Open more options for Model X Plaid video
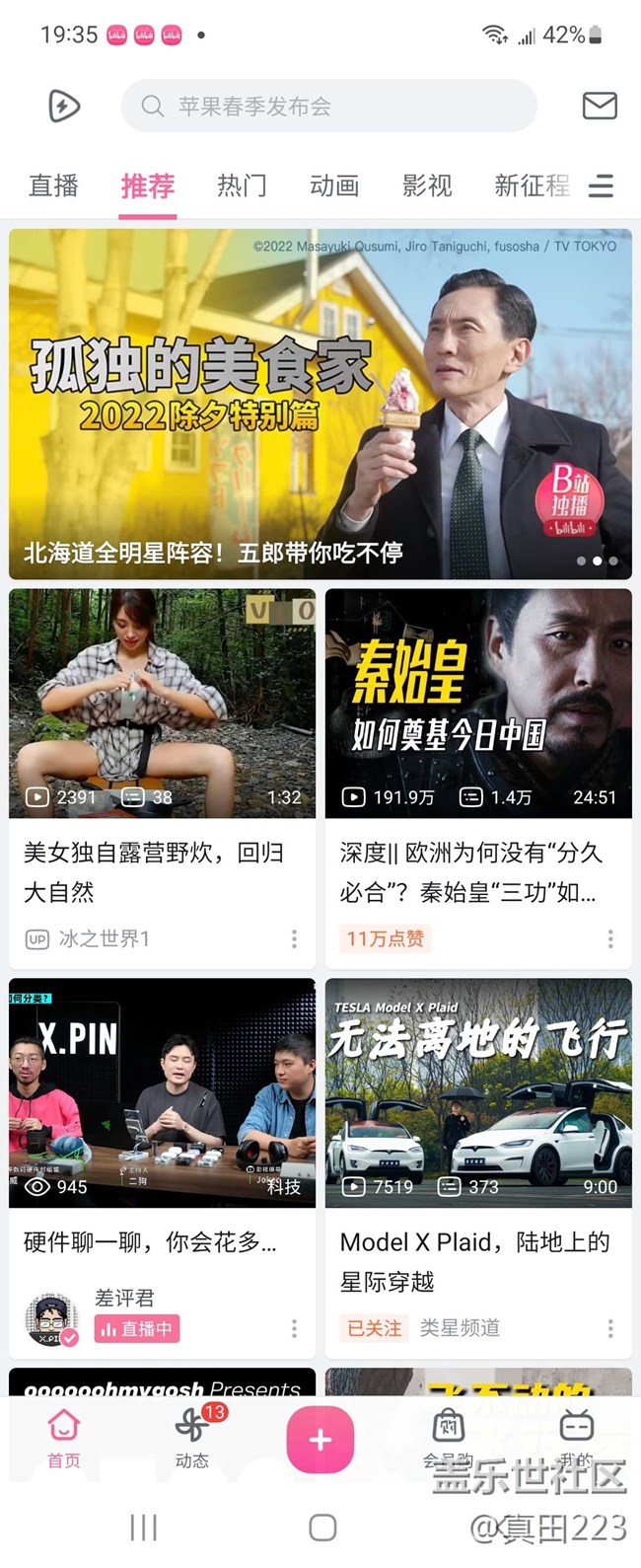This screenshot has height=1568, width=641. [610, 1328]
